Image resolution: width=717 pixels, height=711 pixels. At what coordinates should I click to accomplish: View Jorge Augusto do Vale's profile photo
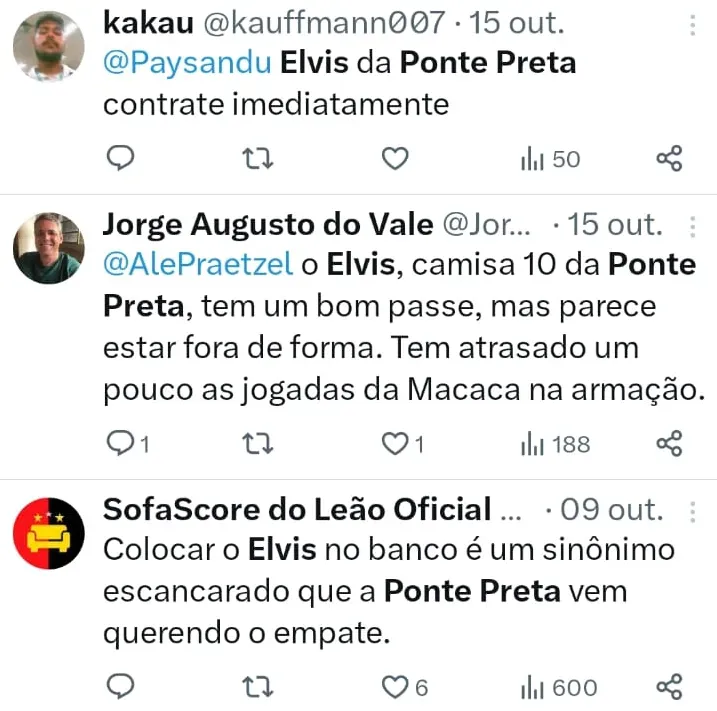pos(48,247)
